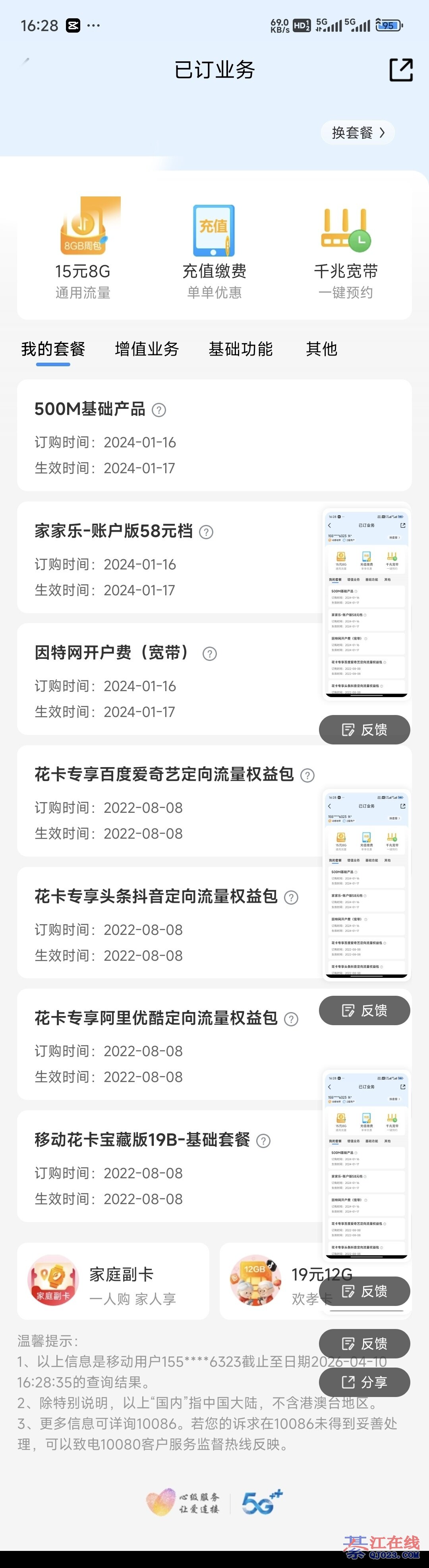Select the 我的套餐 tab
Viewport: 429px width, 1568px height.
pyautogui.click(x=54, y=349)
